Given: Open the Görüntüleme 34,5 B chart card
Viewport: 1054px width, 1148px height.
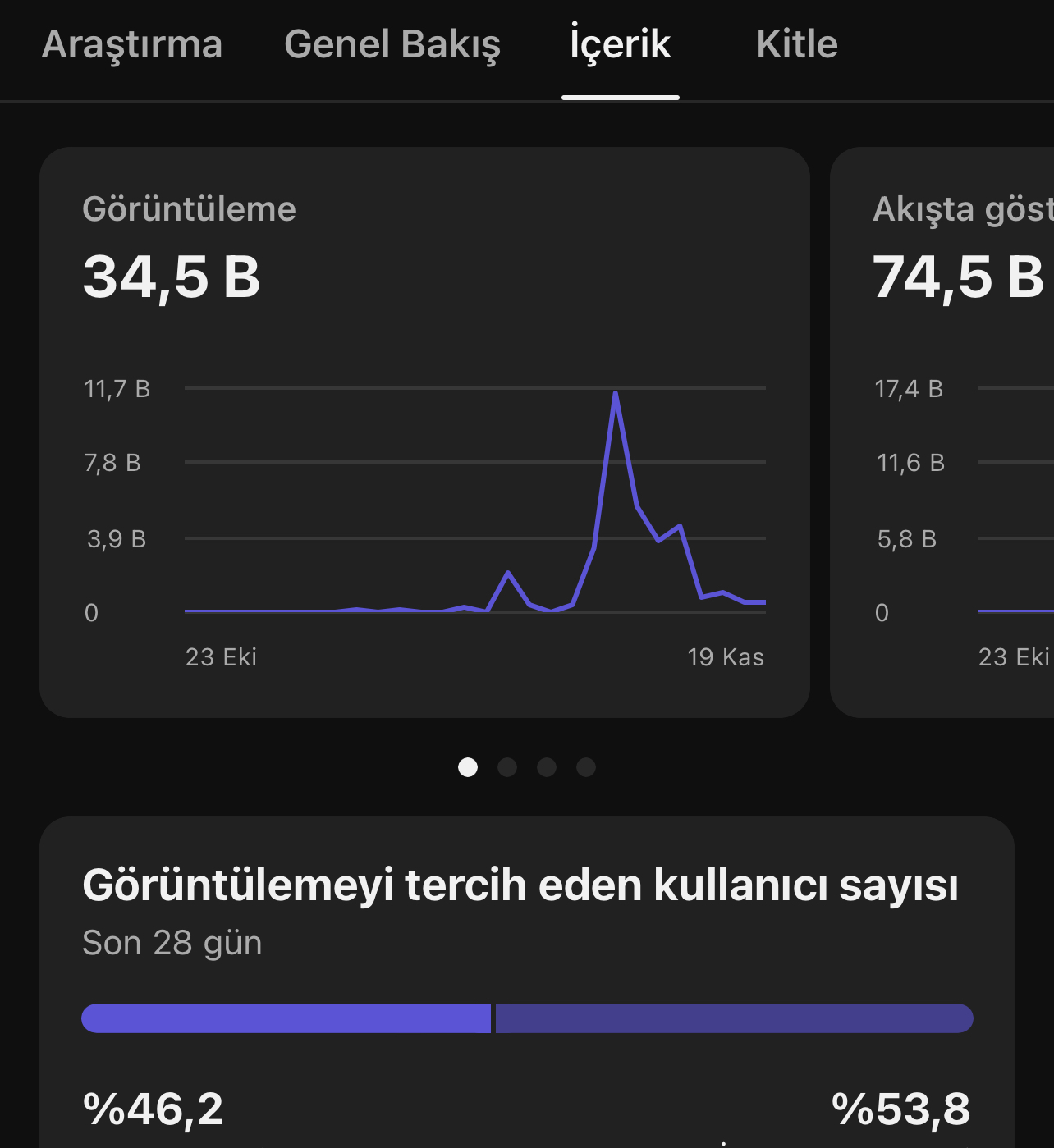Looking at the screenshot, I should pos(424,432).
